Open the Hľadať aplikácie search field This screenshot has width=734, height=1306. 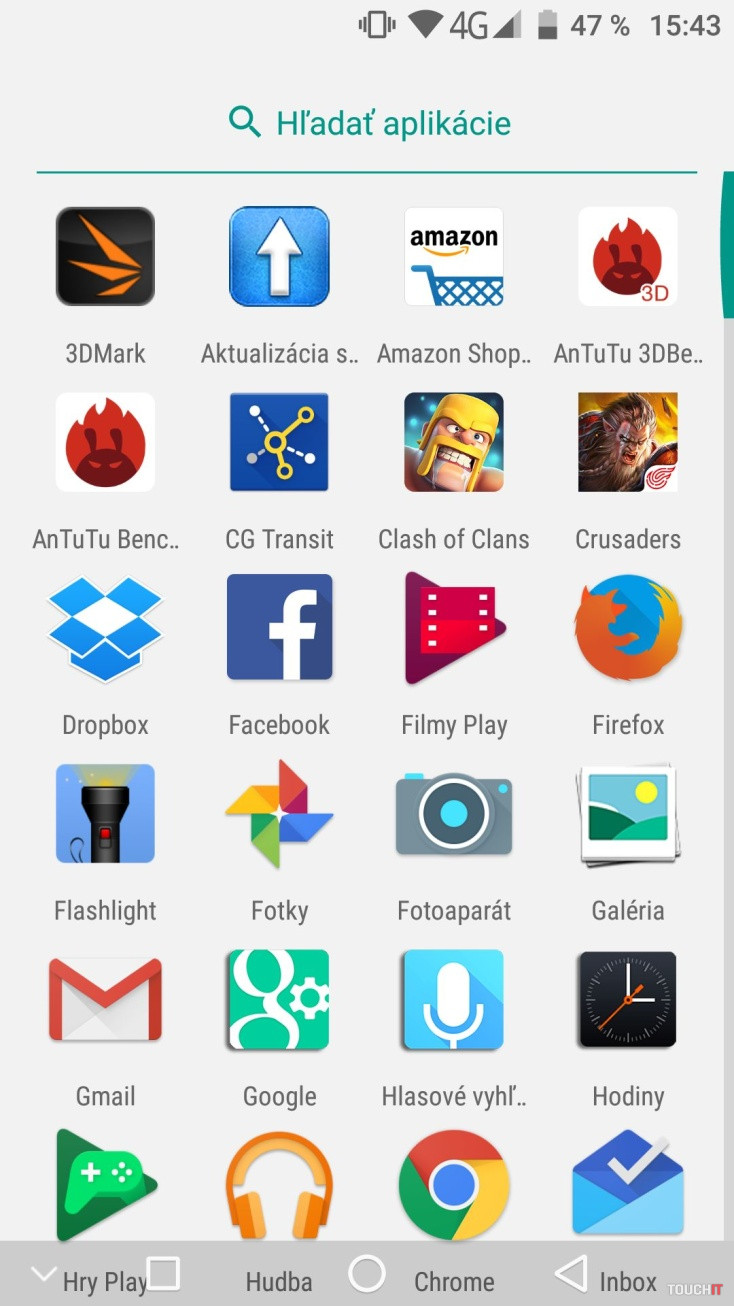point(368,123)
